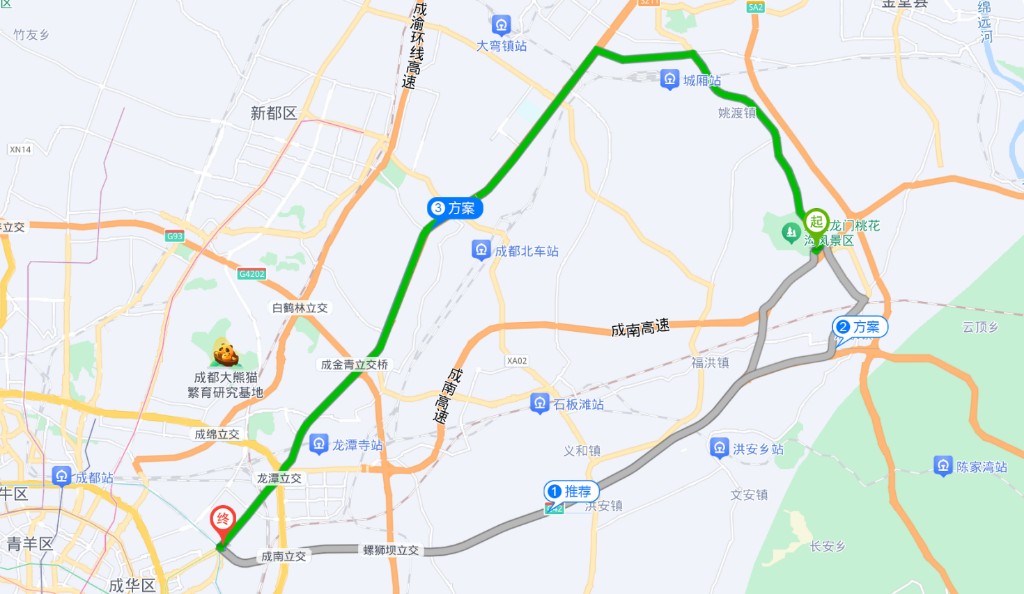
Task: Switch to route option 2
Action: (x=859, y=327)
